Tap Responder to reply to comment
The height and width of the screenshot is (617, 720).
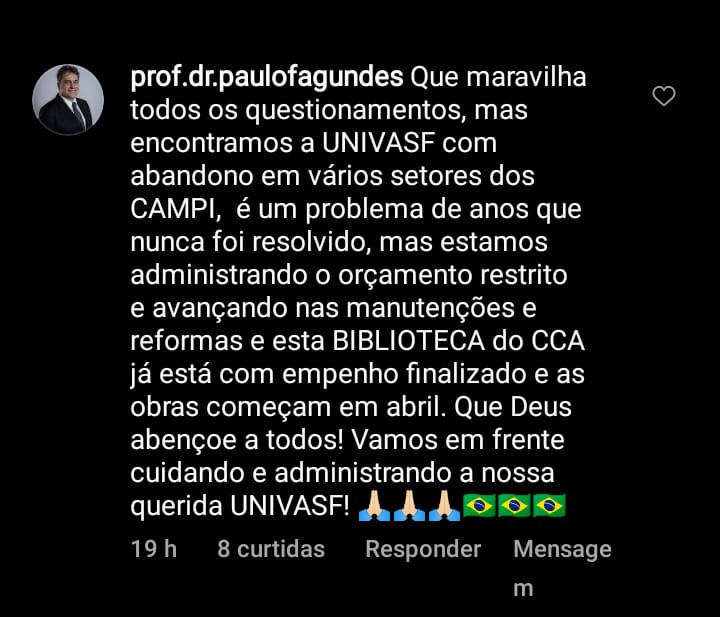(422, 549)
